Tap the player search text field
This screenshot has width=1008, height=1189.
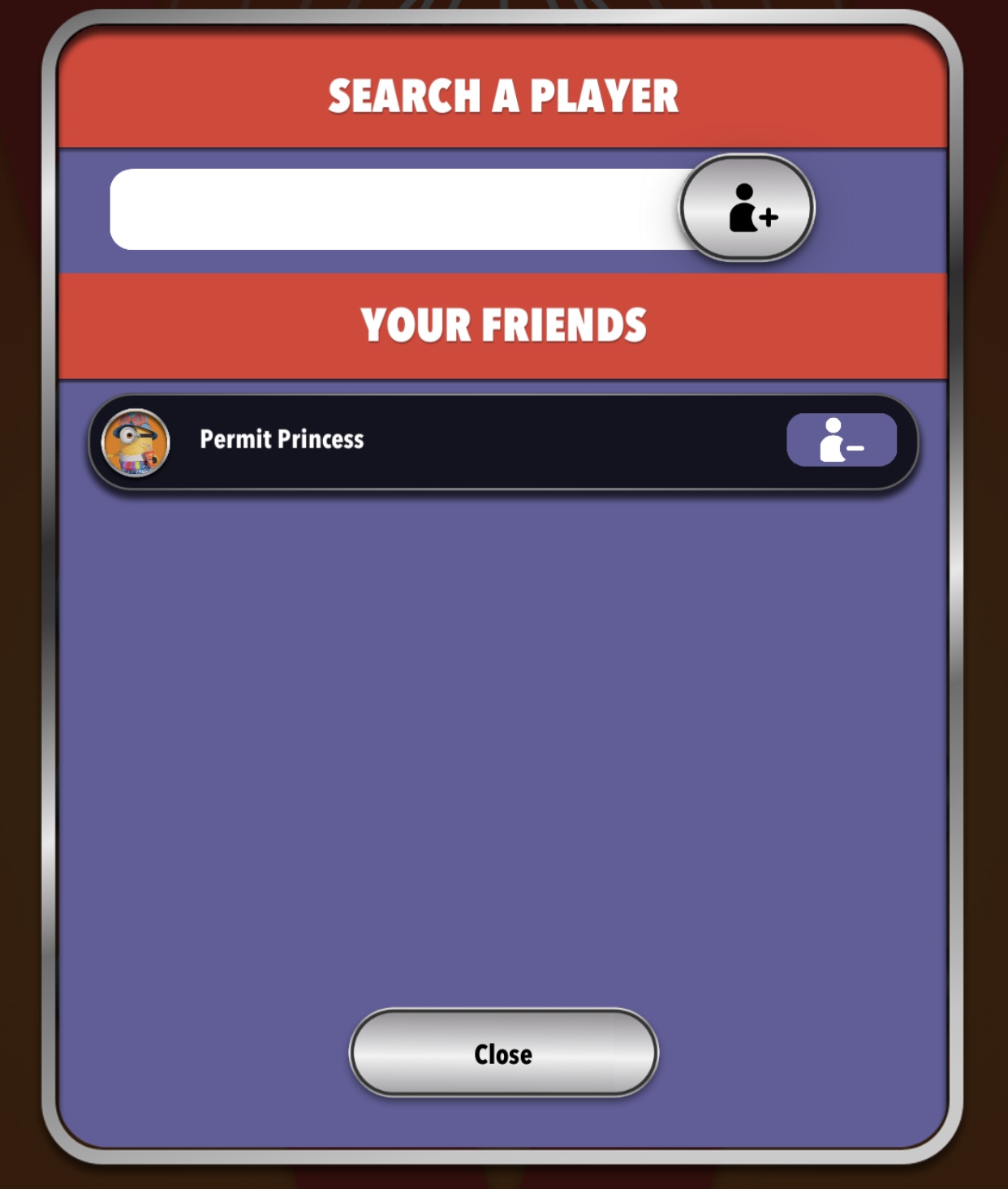tap(398, 209)
